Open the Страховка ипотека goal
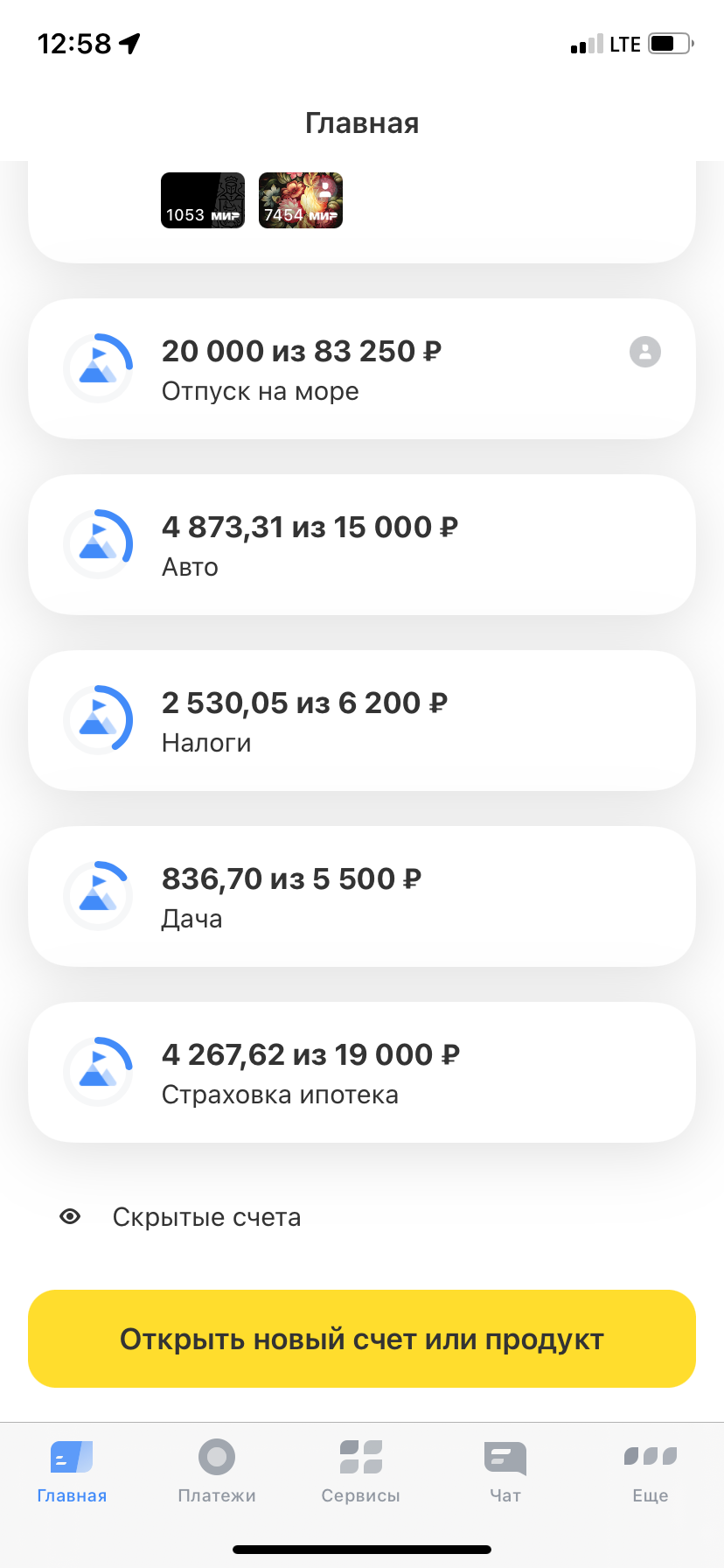This screenshot has height=1568, width=724. click(362, 1072)
